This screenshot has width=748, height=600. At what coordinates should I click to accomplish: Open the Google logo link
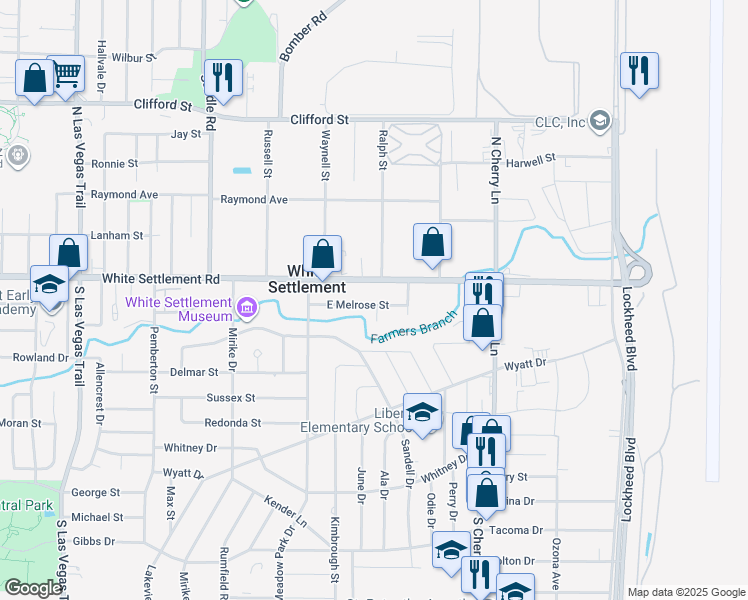[x=33, y=588]
